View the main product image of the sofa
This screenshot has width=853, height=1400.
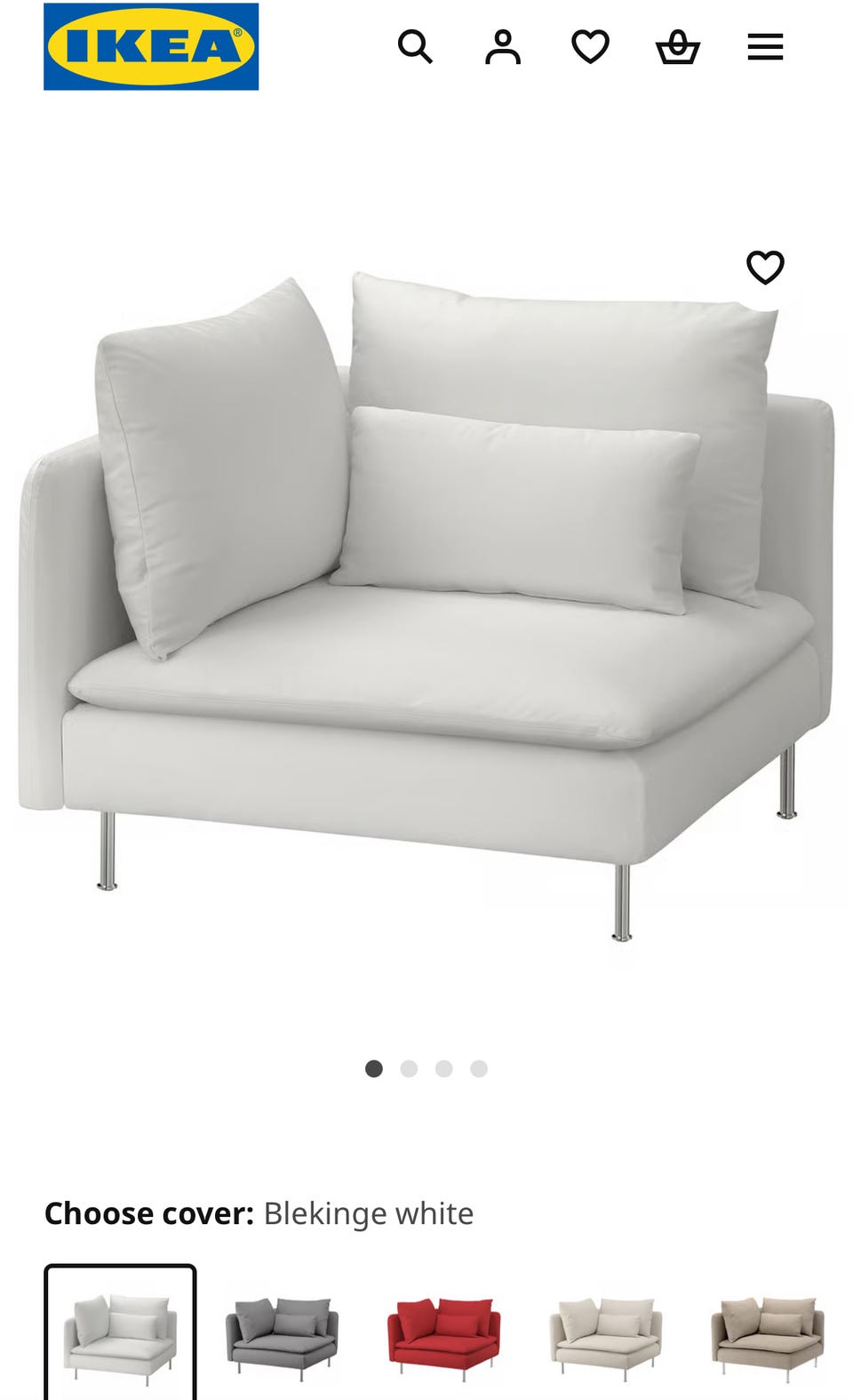[x=426, y=604]
